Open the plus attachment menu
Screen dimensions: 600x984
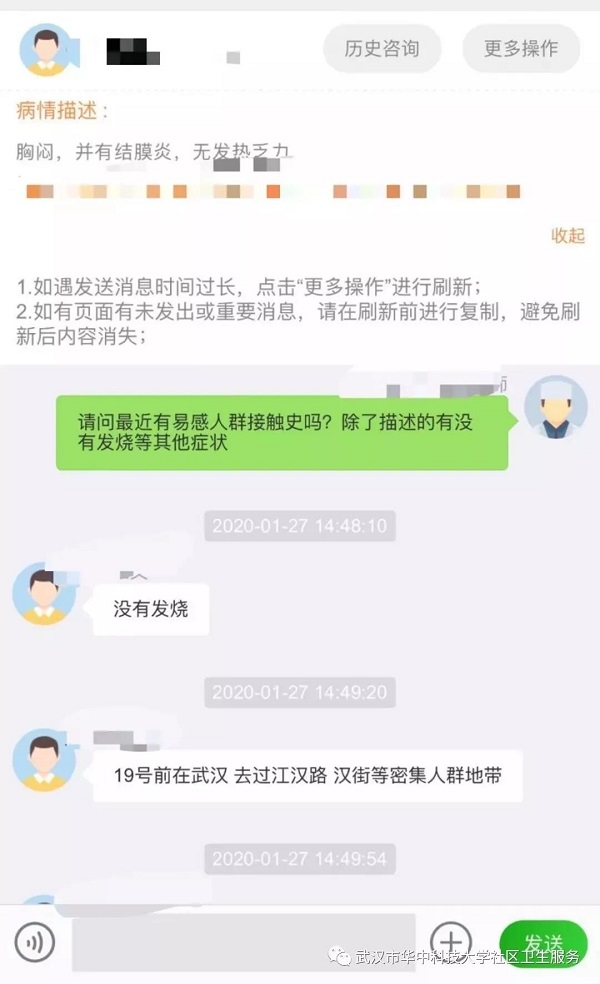tap(451, 942)
